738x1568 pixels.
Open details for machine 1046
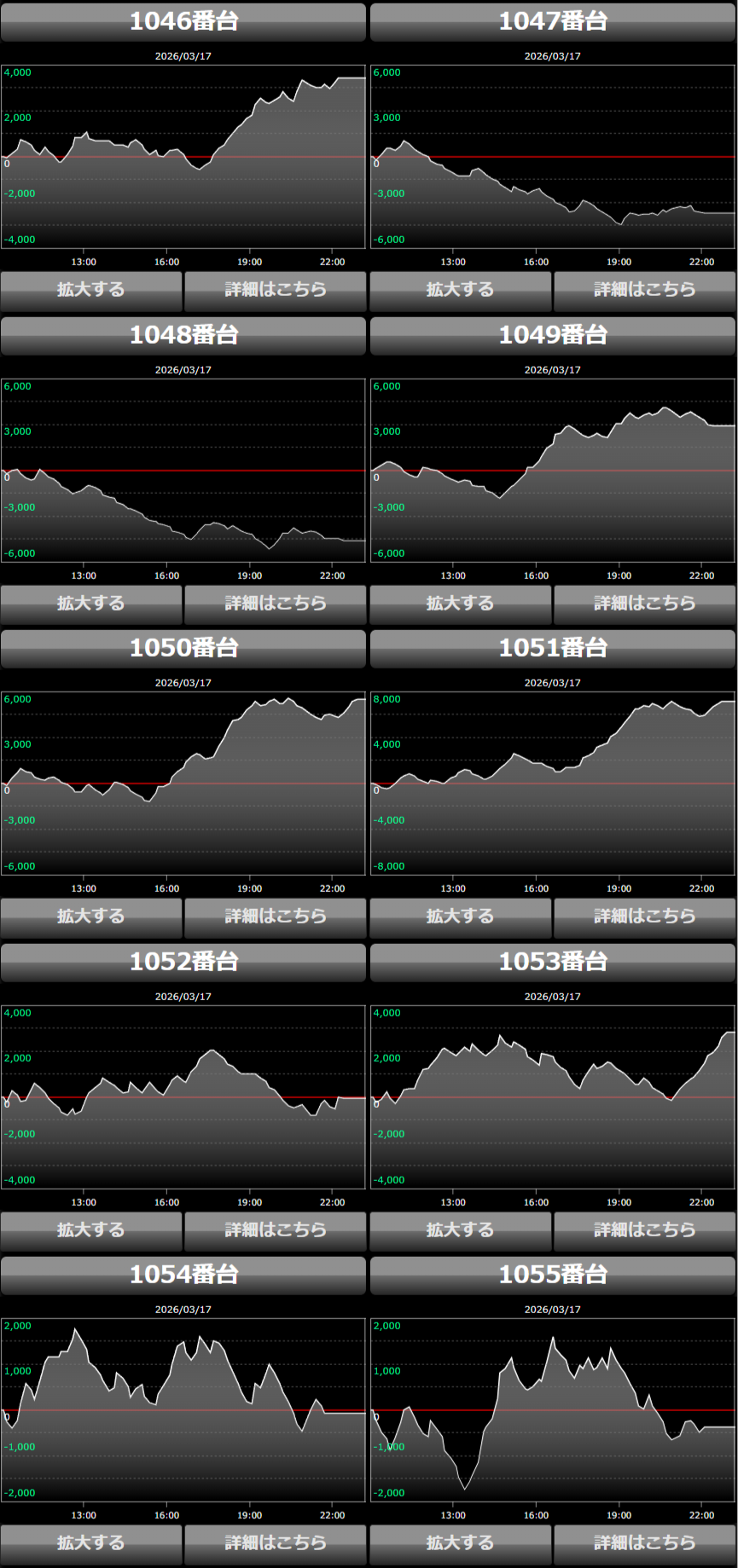click(275, 290)
